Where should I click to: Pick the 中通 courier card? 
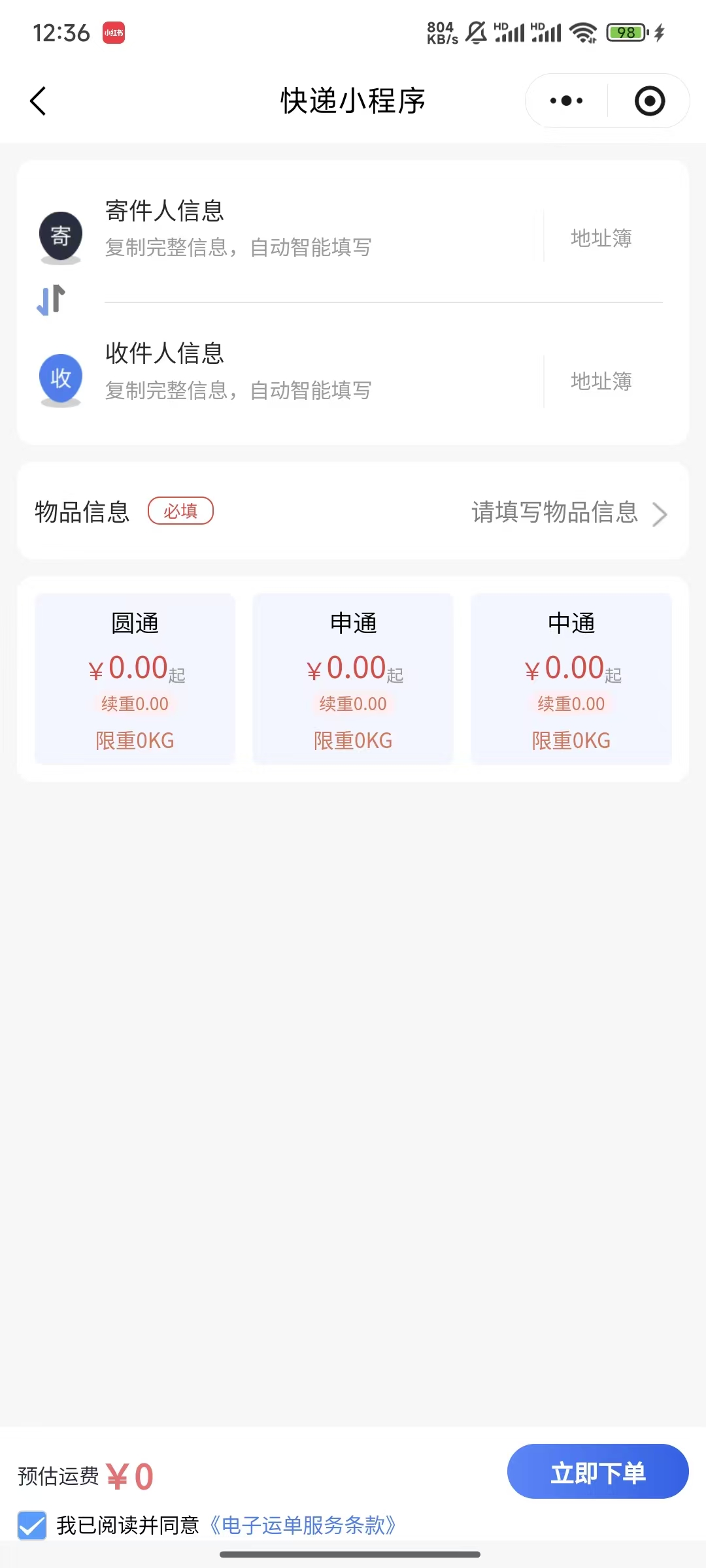click(x=571, y=679)
